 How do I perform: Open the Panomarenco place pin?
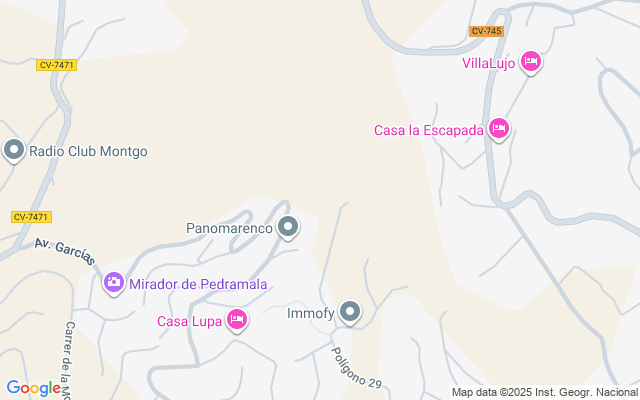point(288,228)
